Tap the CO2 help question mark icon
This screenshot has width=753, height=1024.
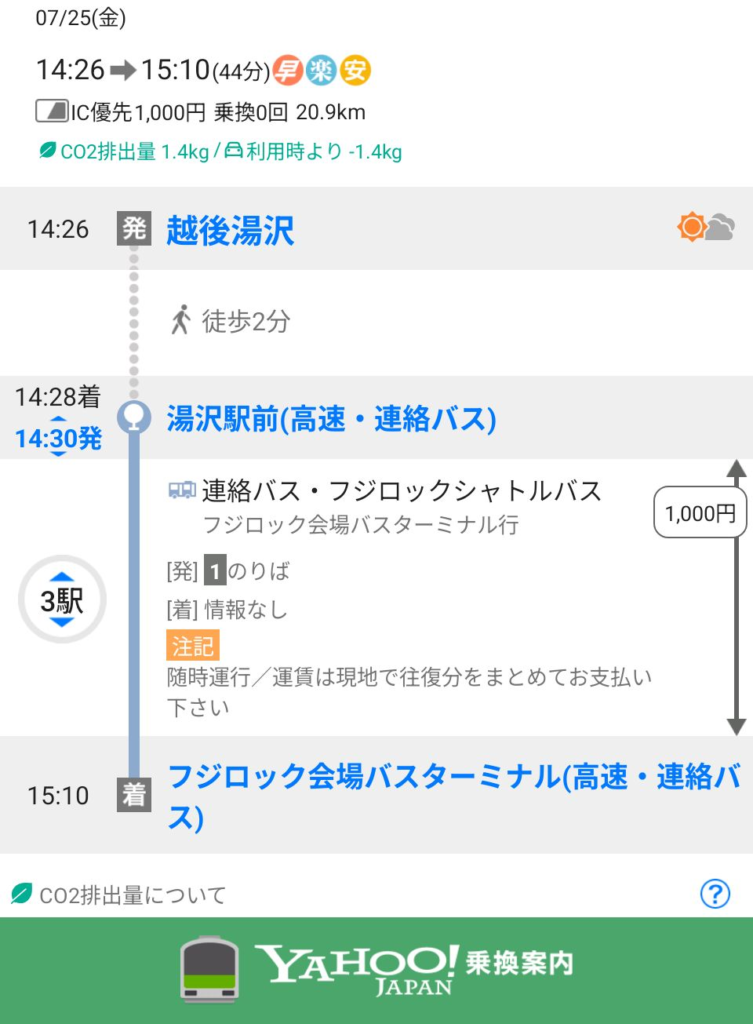pos(715,893)
